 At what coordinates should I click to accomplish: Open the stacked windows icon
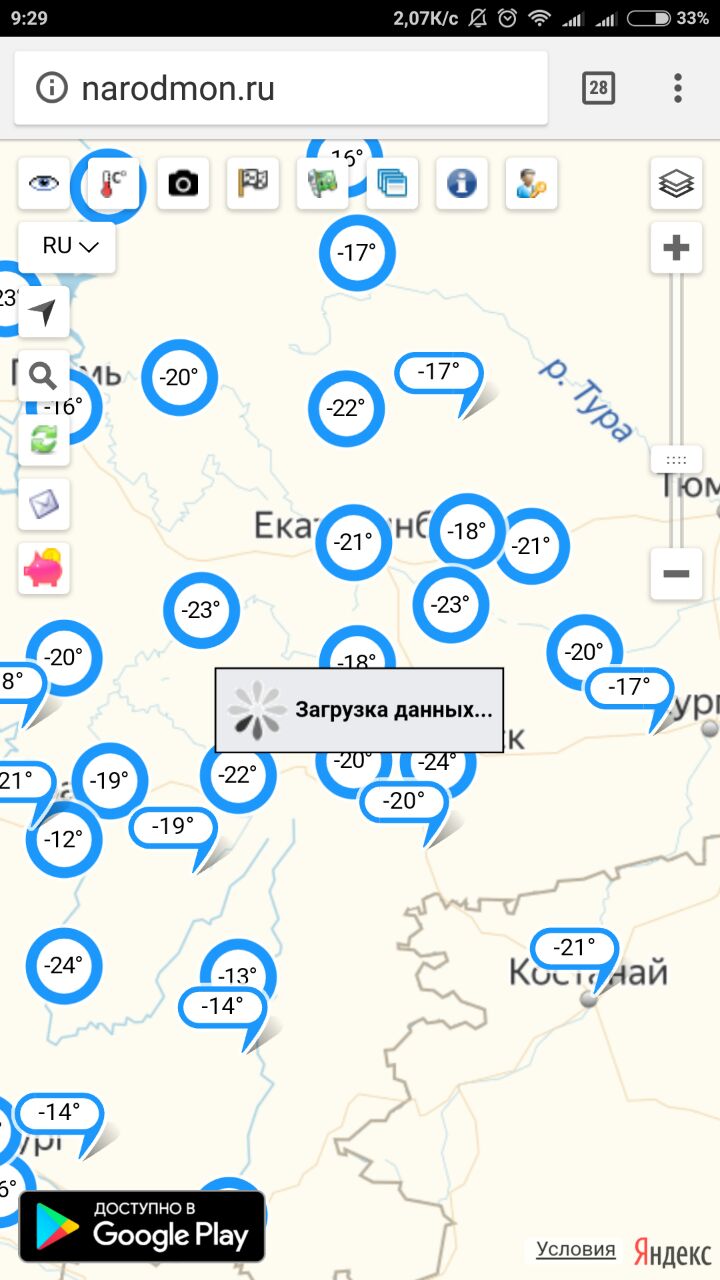pyautogui.click(x=392, y=183)
